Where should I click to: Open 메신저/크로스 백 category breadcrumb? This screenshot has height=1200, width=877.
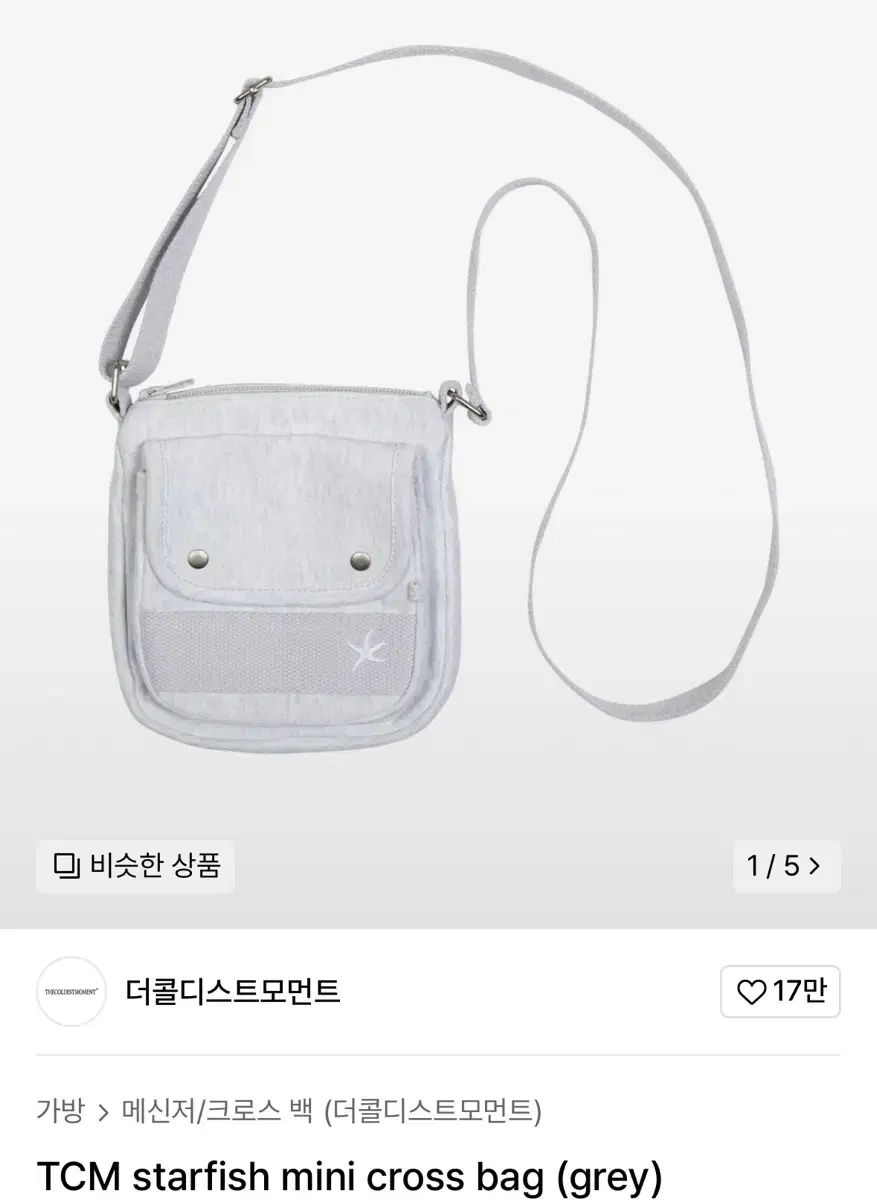[x=217, y=1110]
